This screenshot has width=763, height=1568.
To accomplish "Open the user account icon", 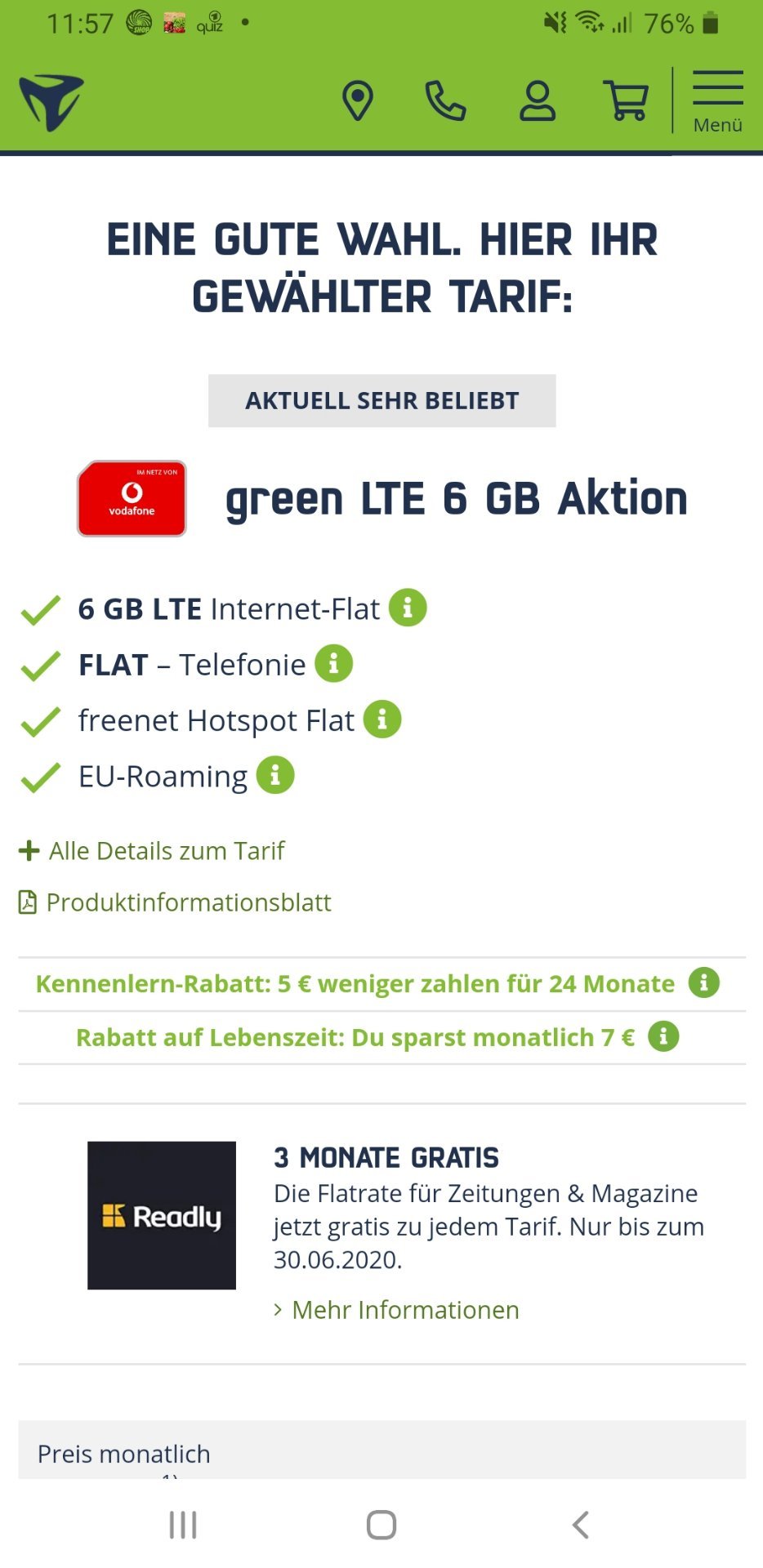I will [x=538, y=102].
